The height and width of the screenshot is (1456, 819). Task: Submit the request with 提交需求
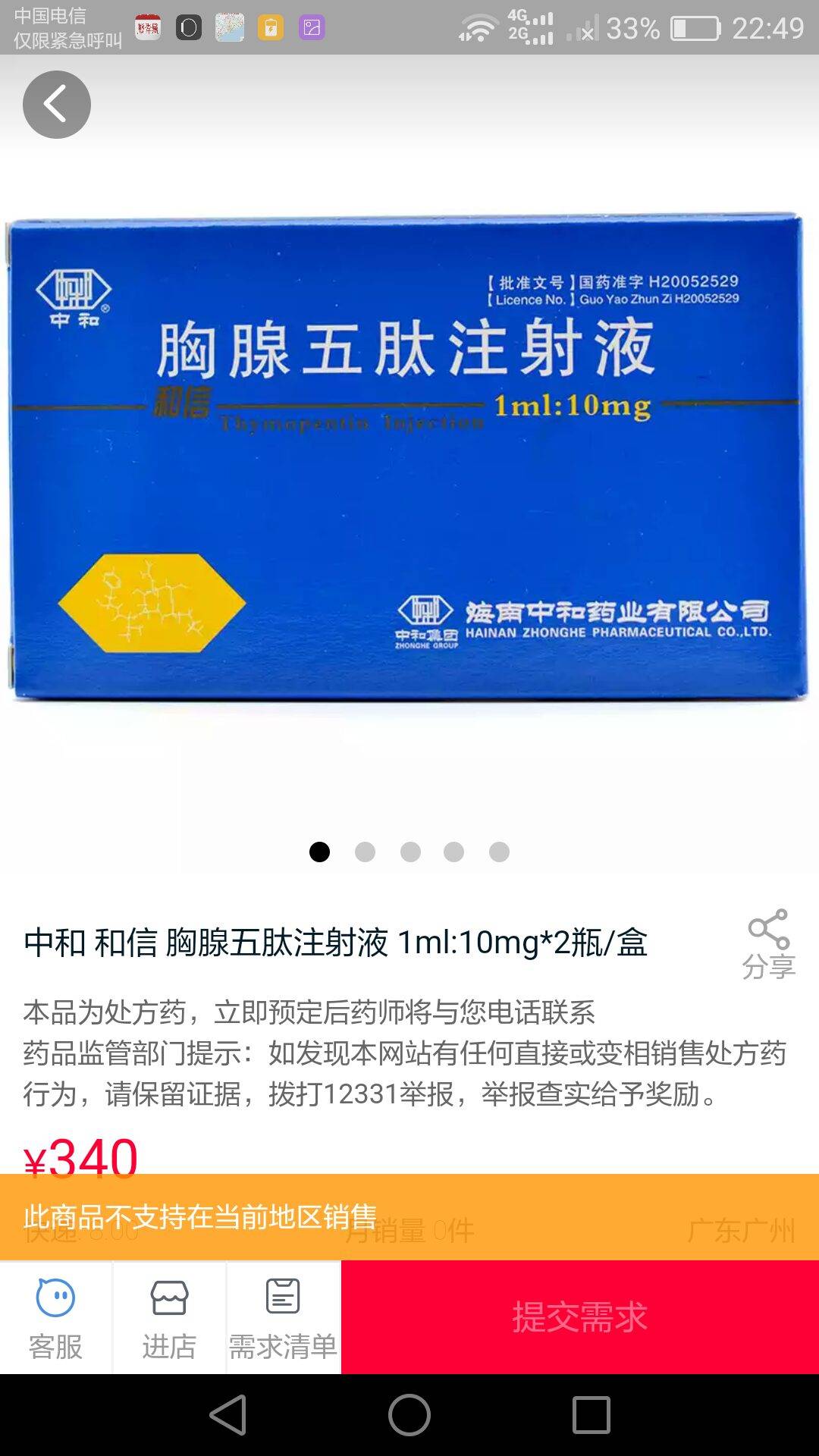pyautogui.click(x=579, y=1317)
